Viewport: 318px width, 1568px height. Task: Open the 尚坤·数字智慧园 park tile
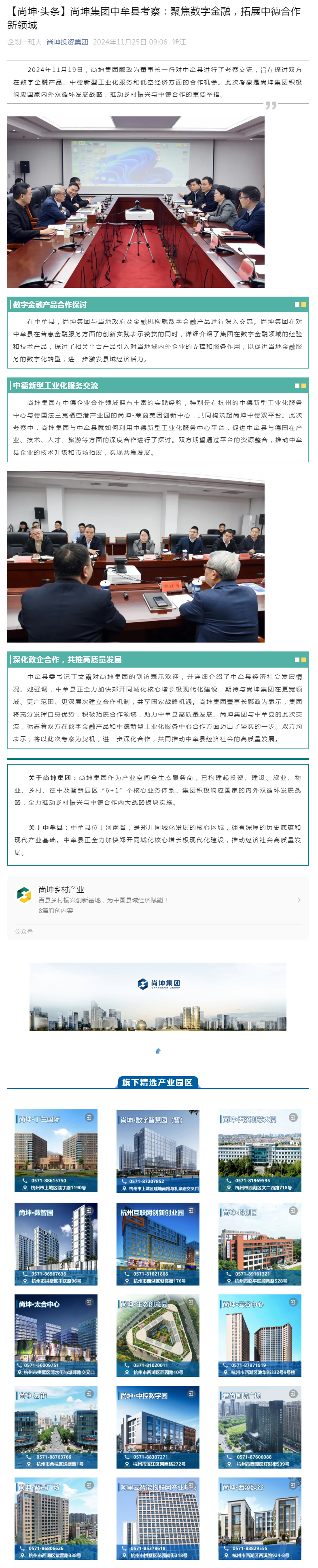158,1150
